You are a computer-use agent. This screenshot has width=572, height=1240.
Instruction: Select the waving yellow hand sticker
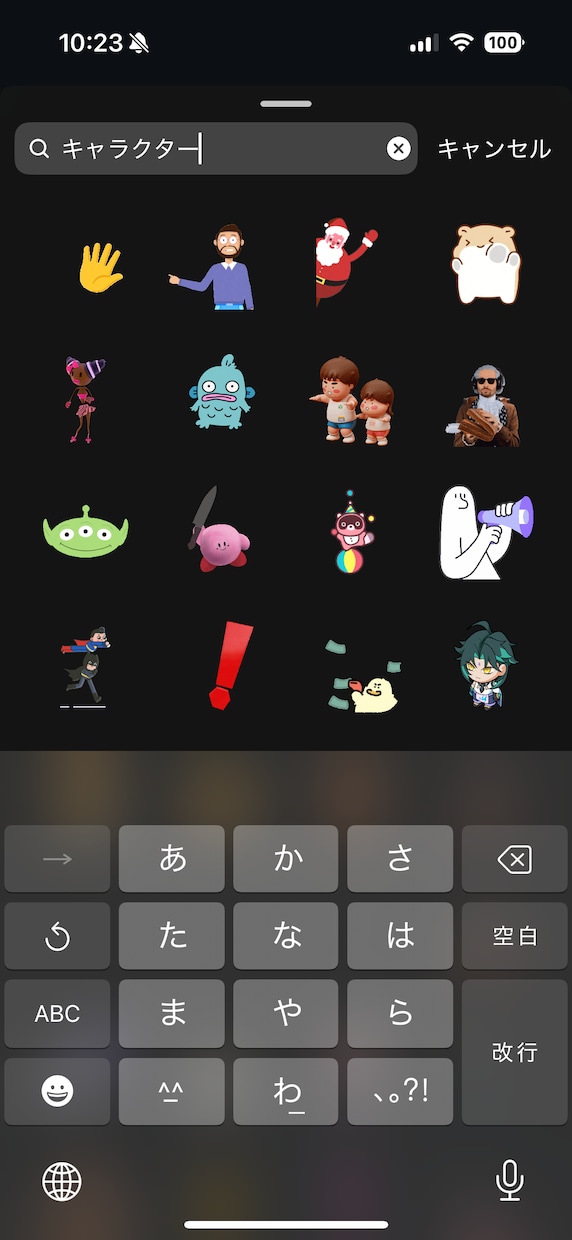click(100, 267)
